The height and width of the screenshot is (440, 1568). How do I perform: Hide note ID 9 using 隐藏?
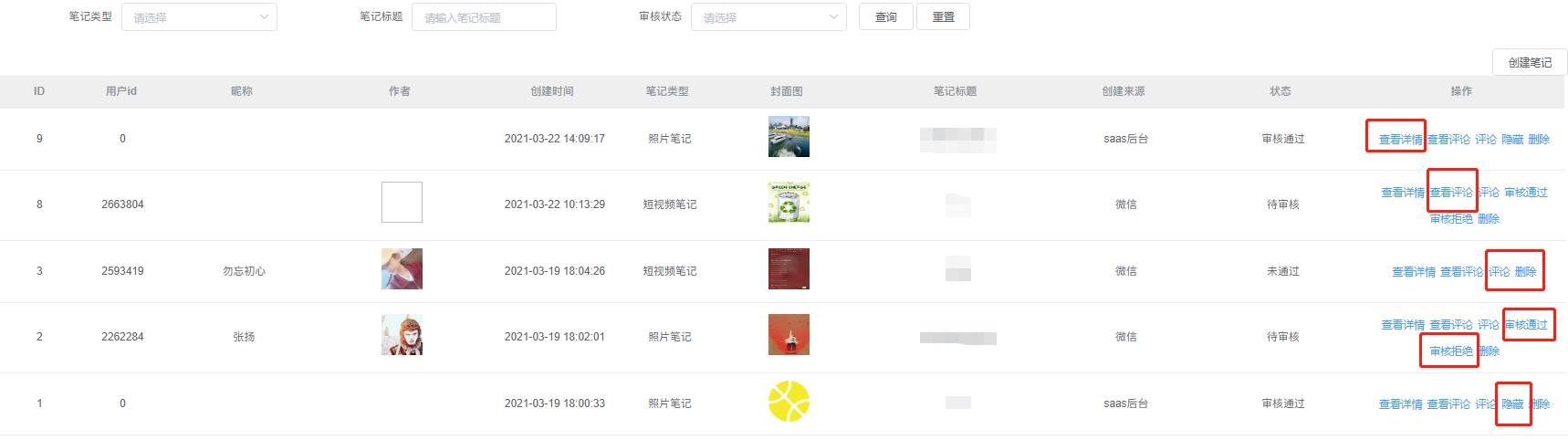tap(1512, 140)
